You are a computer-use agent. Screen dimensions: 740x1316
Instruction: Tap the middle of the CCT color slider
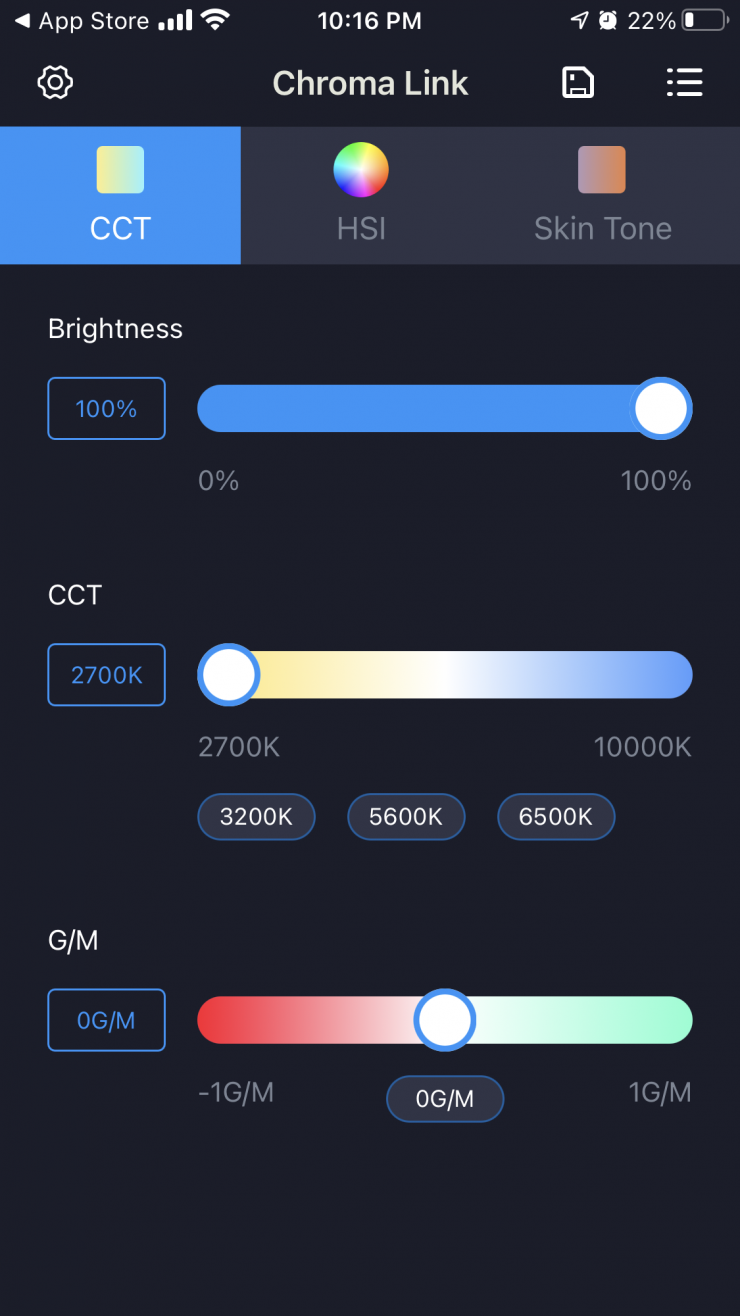pos(444,675)
